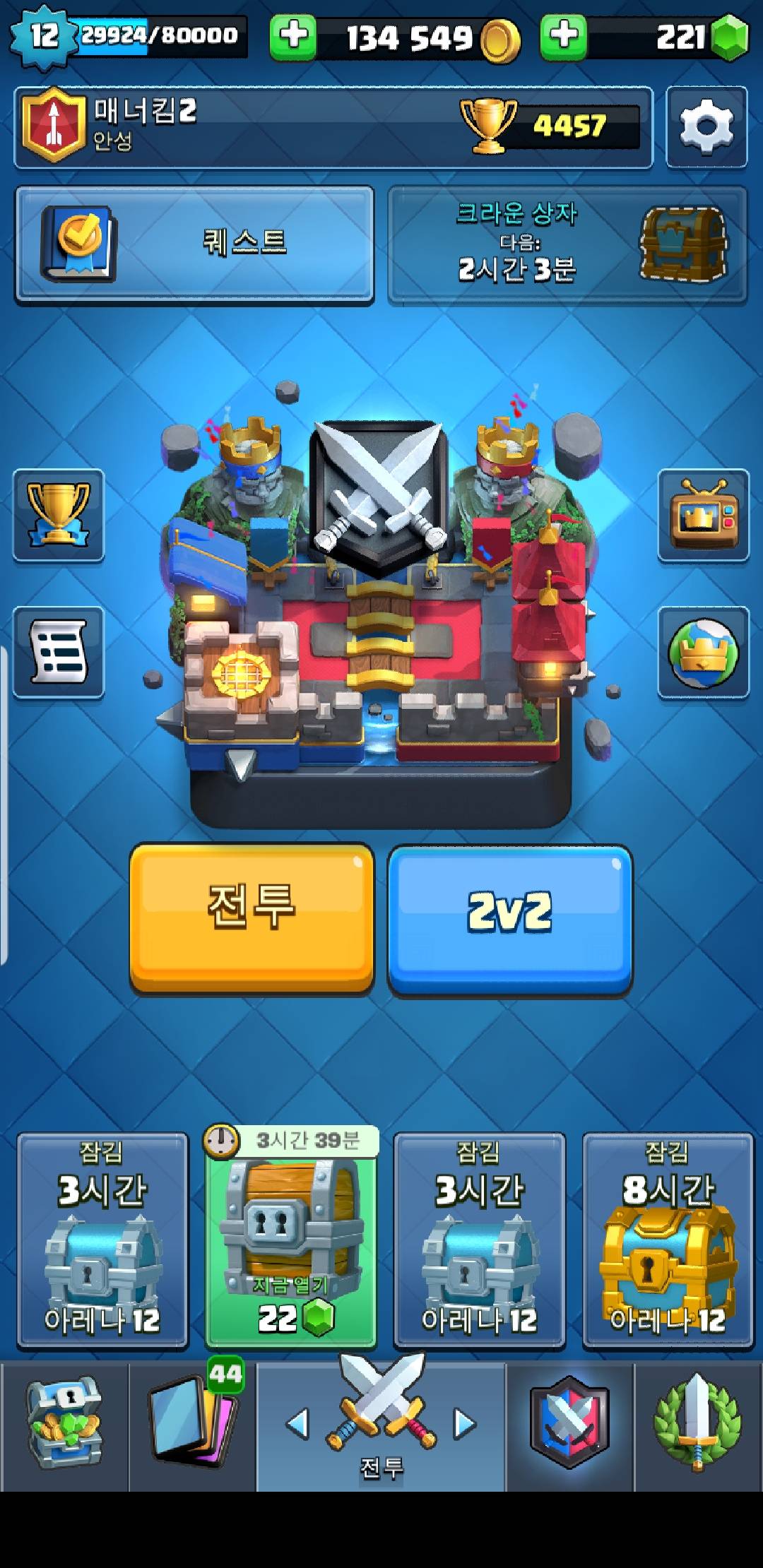Watch TV Royale replays

pyautogui.click(x=703, y=515)
